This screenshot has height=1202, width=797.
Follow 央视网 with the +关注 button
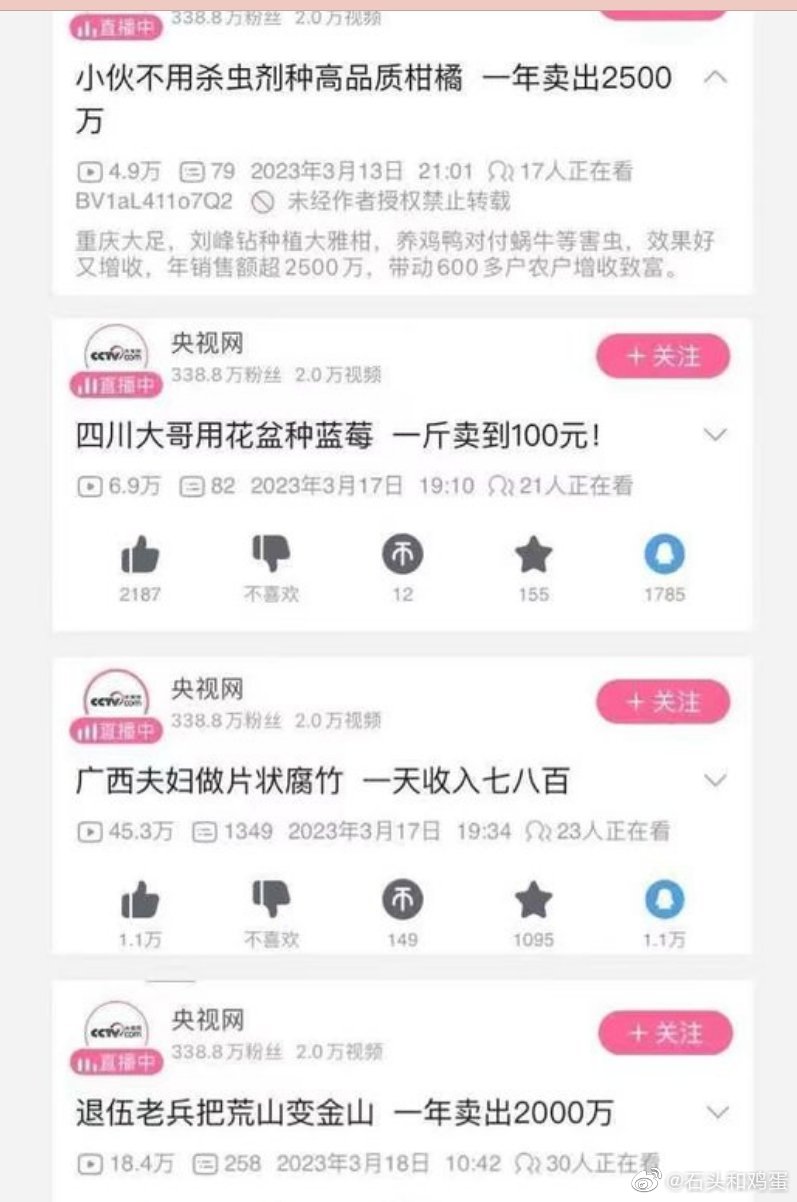pyautogui.click(x=662, y=355)
